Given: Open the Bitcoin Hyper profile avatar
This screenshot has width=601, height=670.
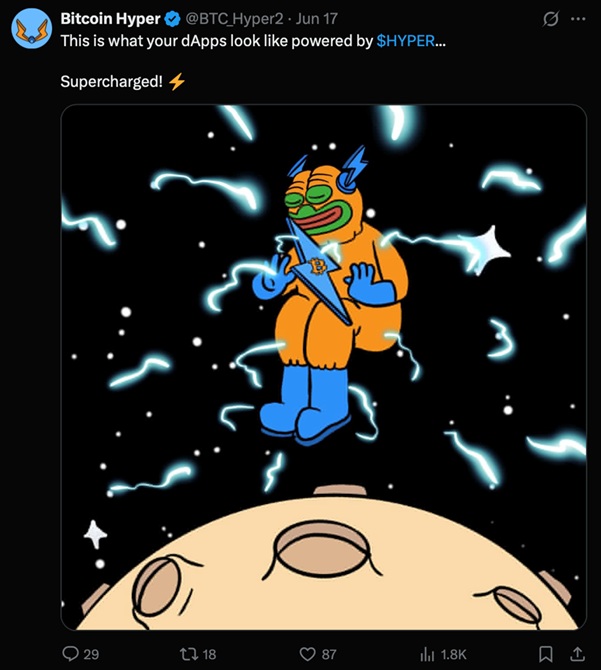Looking at the screenshot, I should 31,31.
